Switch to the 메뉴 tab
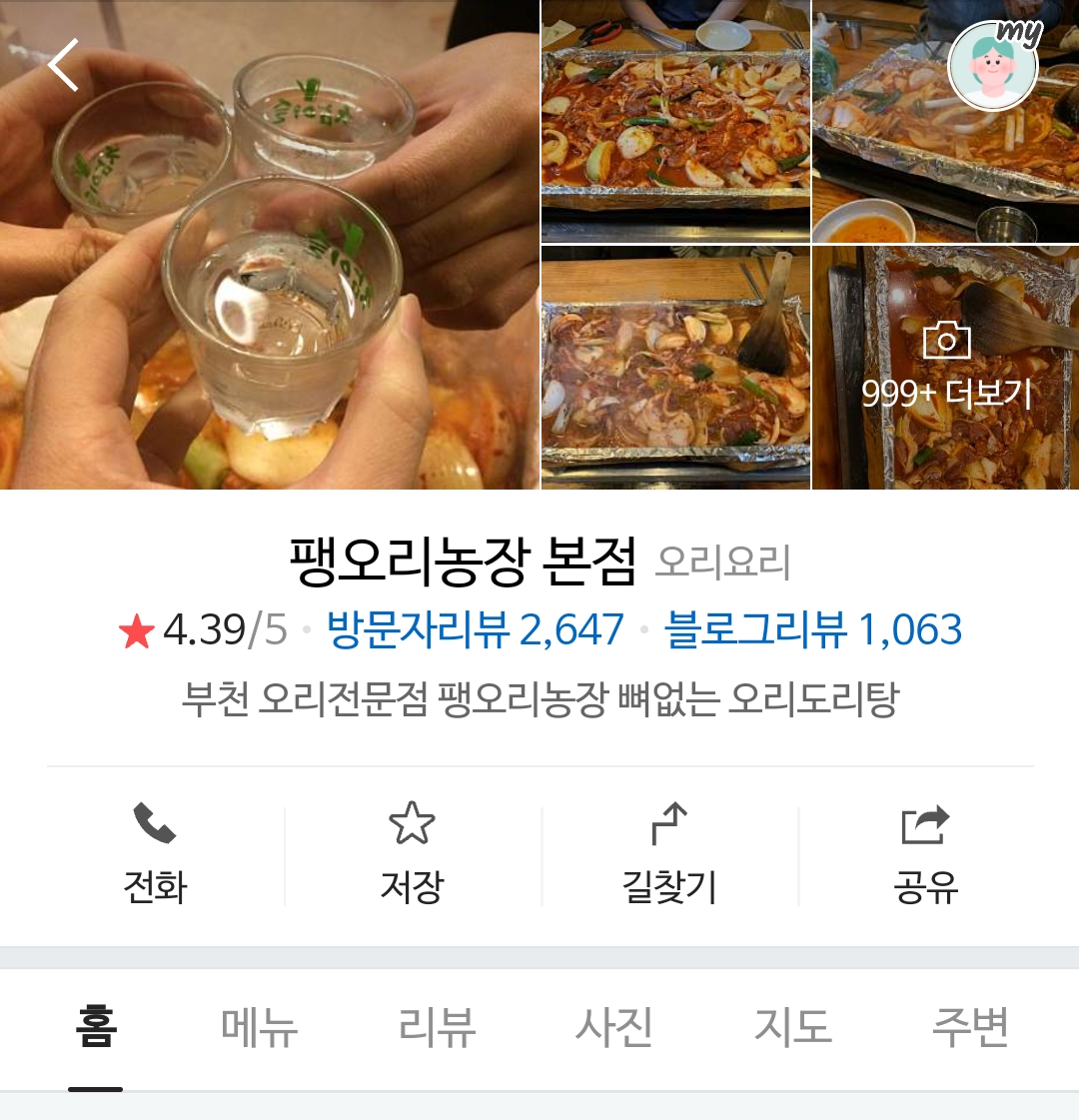Screen dimensions: 1079x1120 259,1027
